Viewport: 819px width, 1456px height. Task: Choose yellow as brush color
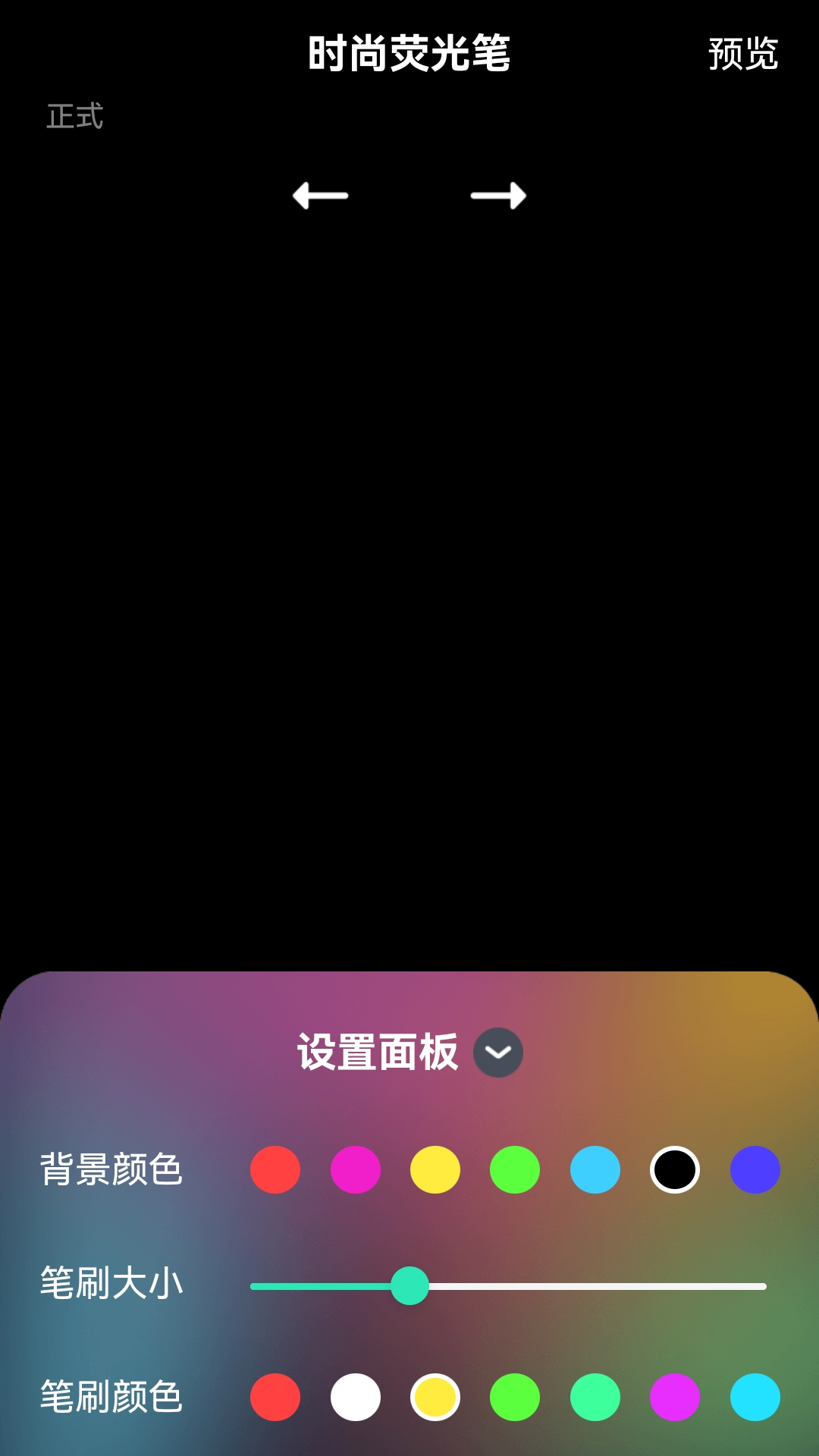(x=435, y=1397)
